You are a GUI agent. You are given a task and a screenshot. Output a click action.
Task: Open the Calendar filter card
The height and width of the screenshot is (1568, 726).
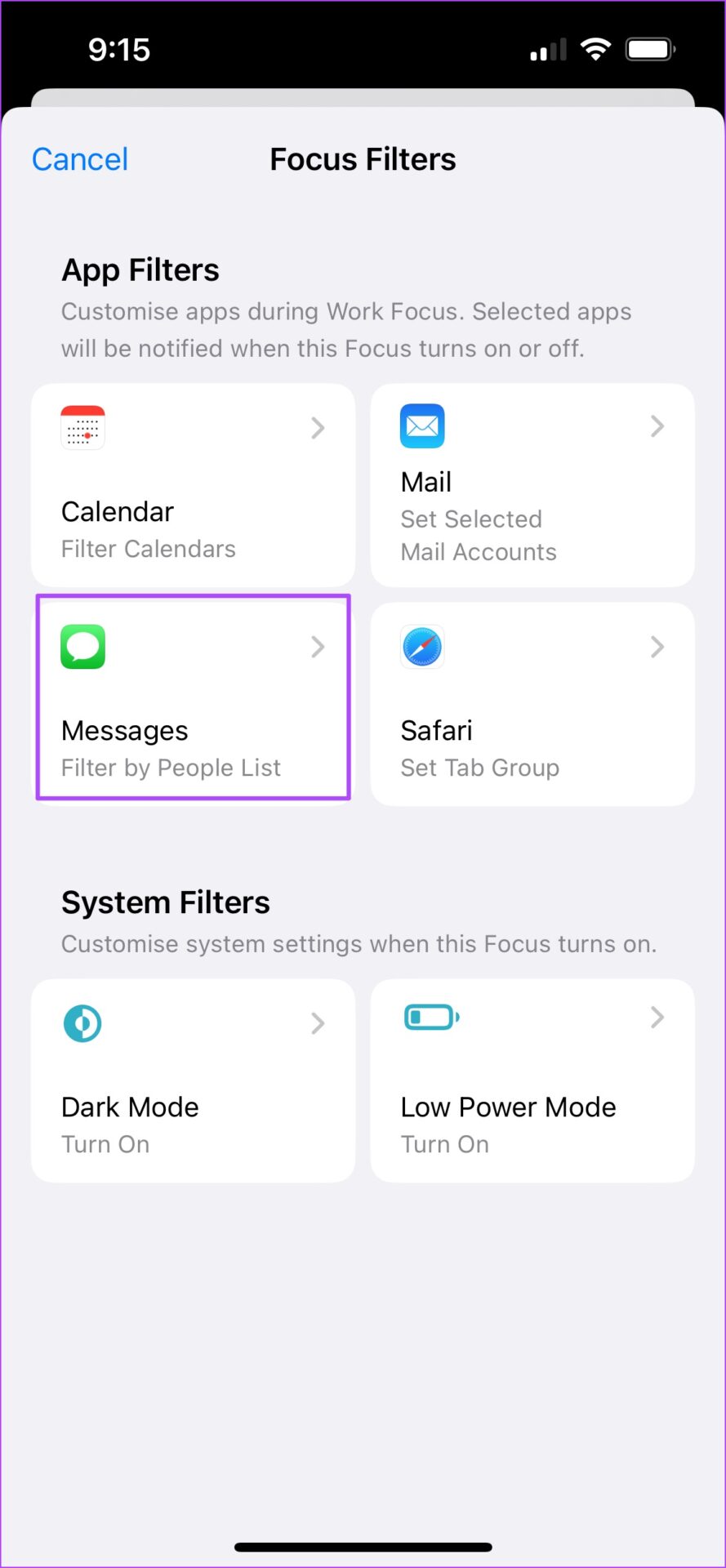[x=193, y=485]
